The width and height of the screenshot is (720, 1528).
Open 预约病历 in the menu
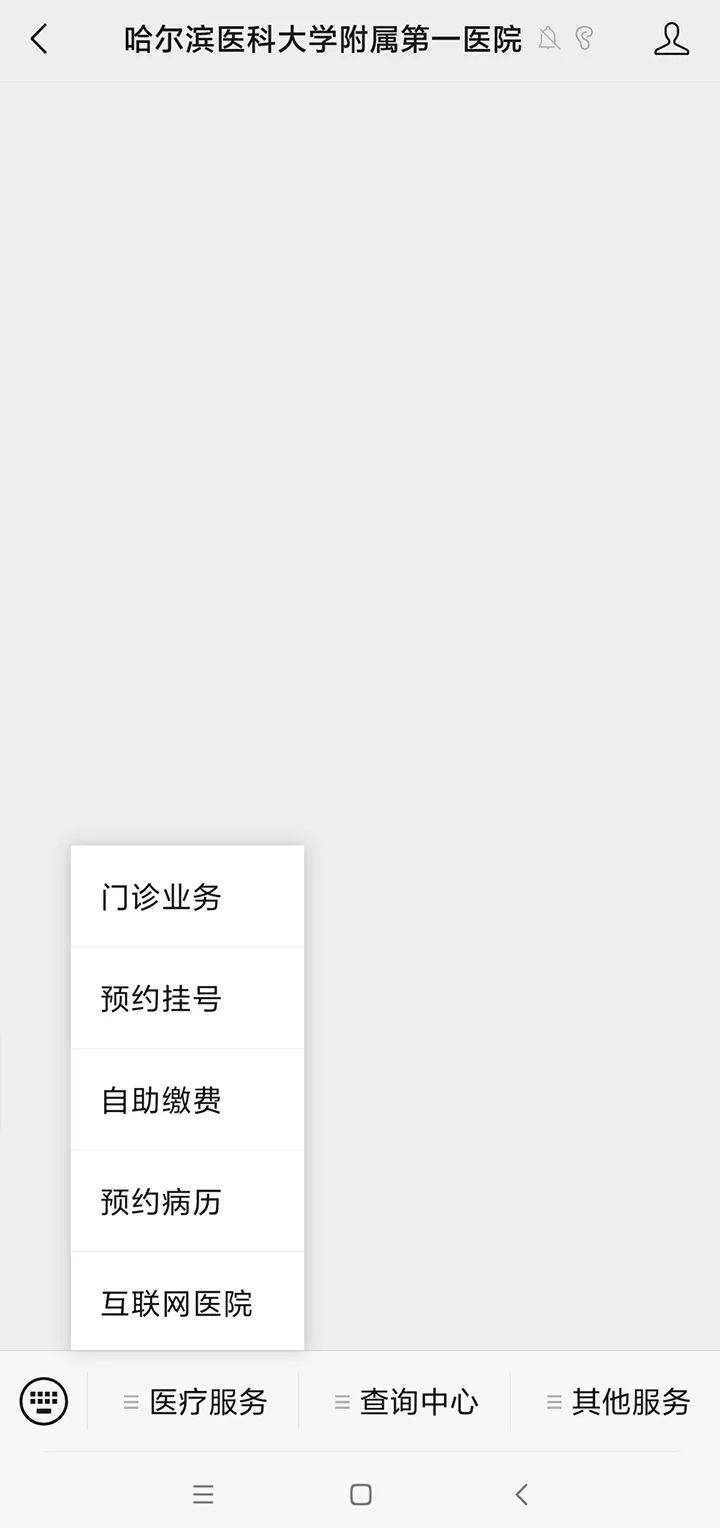pos(187,1201)
